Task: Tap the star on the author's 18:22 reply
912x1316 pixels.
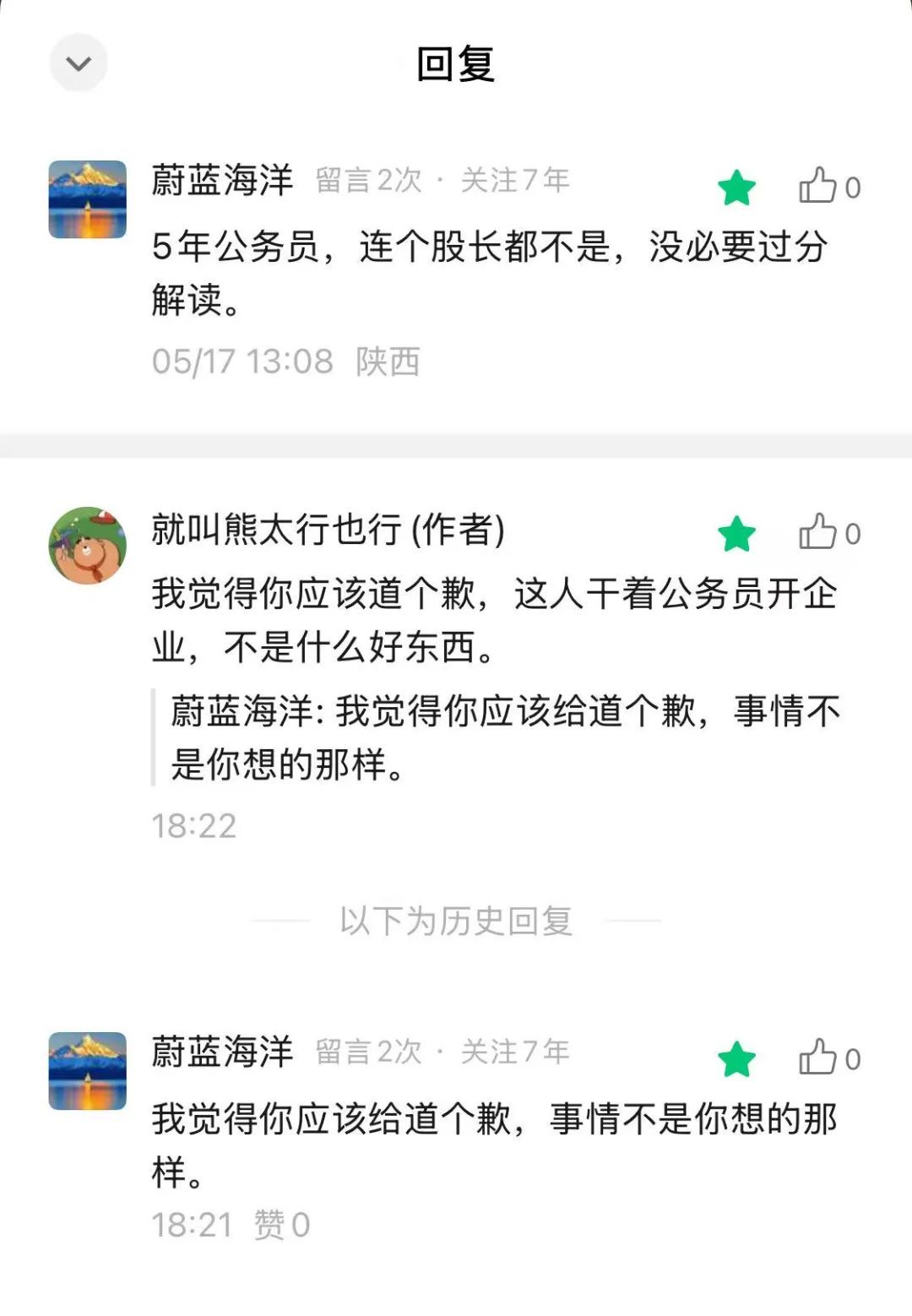Action: (x=736, y=534)
